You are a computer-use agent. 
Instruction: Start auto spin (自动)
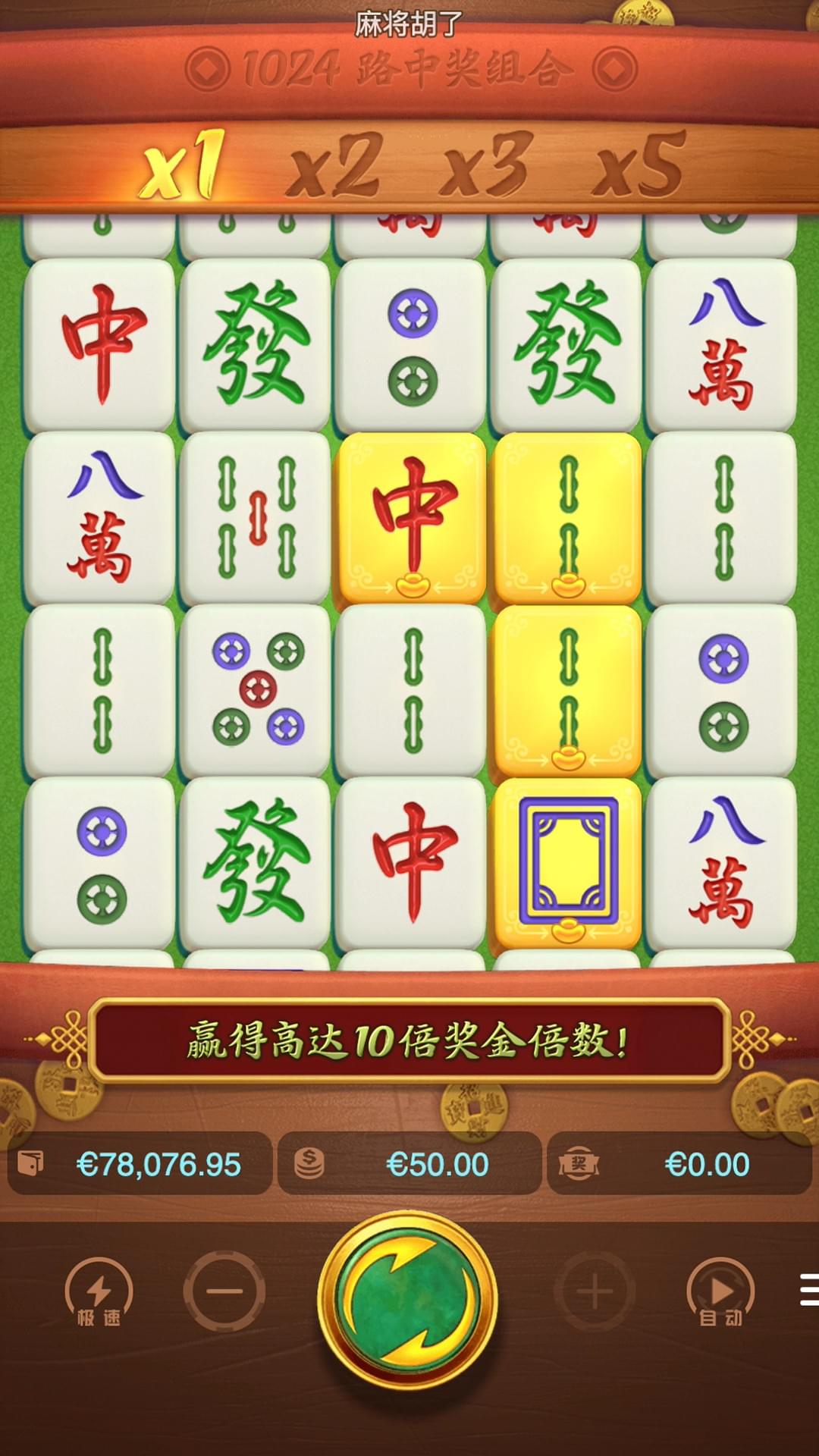720,1292
